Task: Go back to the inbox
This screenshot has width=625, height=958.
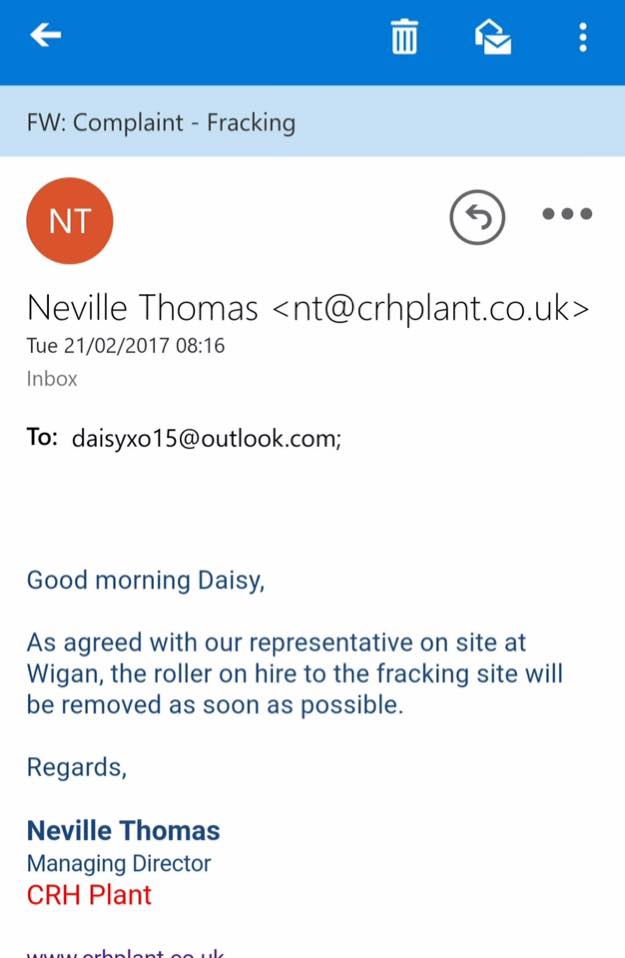Action: (46, 36)
